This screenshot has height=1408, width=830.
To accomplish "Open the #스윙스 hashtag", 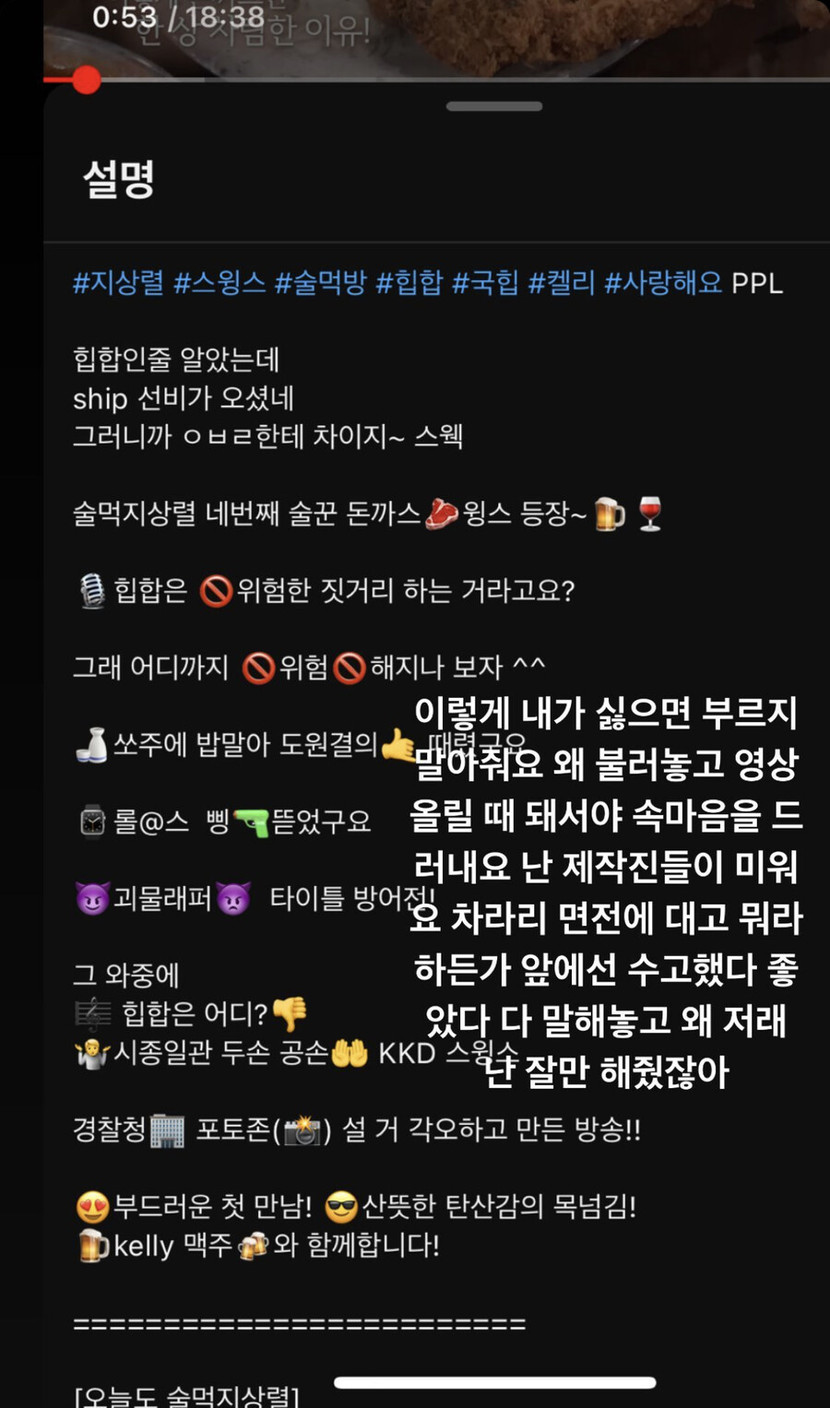I will coord(220,283).
